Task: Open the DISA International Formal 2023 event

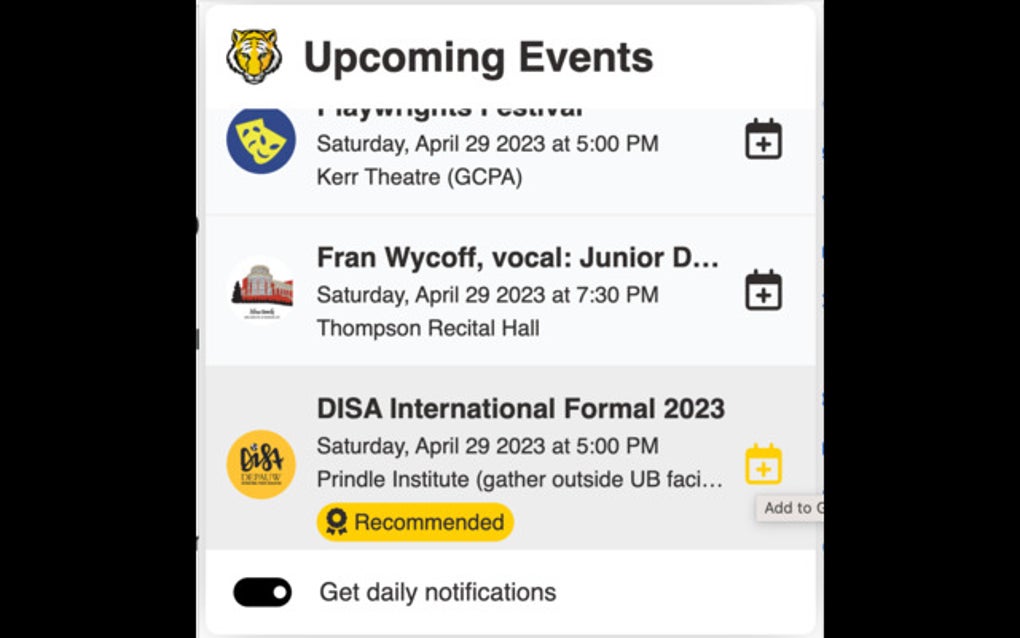Action: point(520,409)
